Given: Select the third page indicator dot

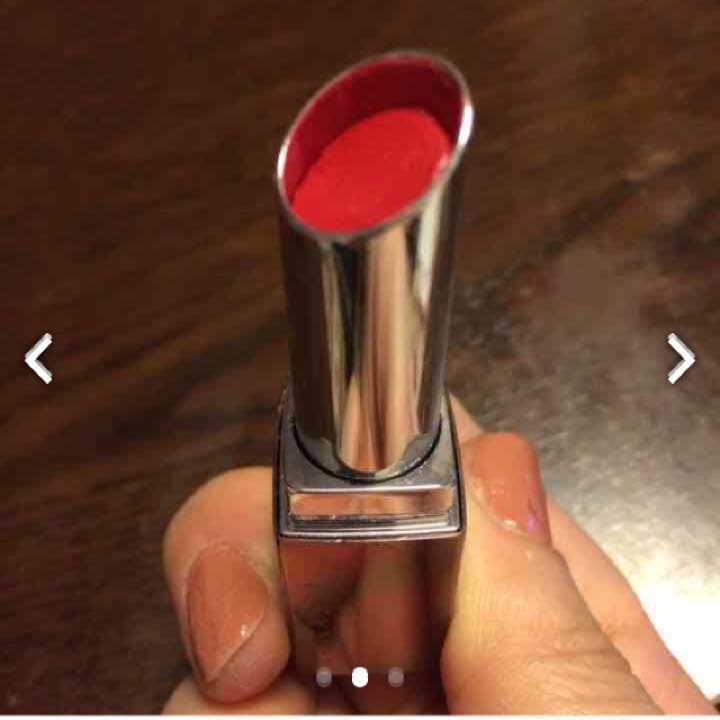Looking at the screenshot, I should tap(396, 678).
